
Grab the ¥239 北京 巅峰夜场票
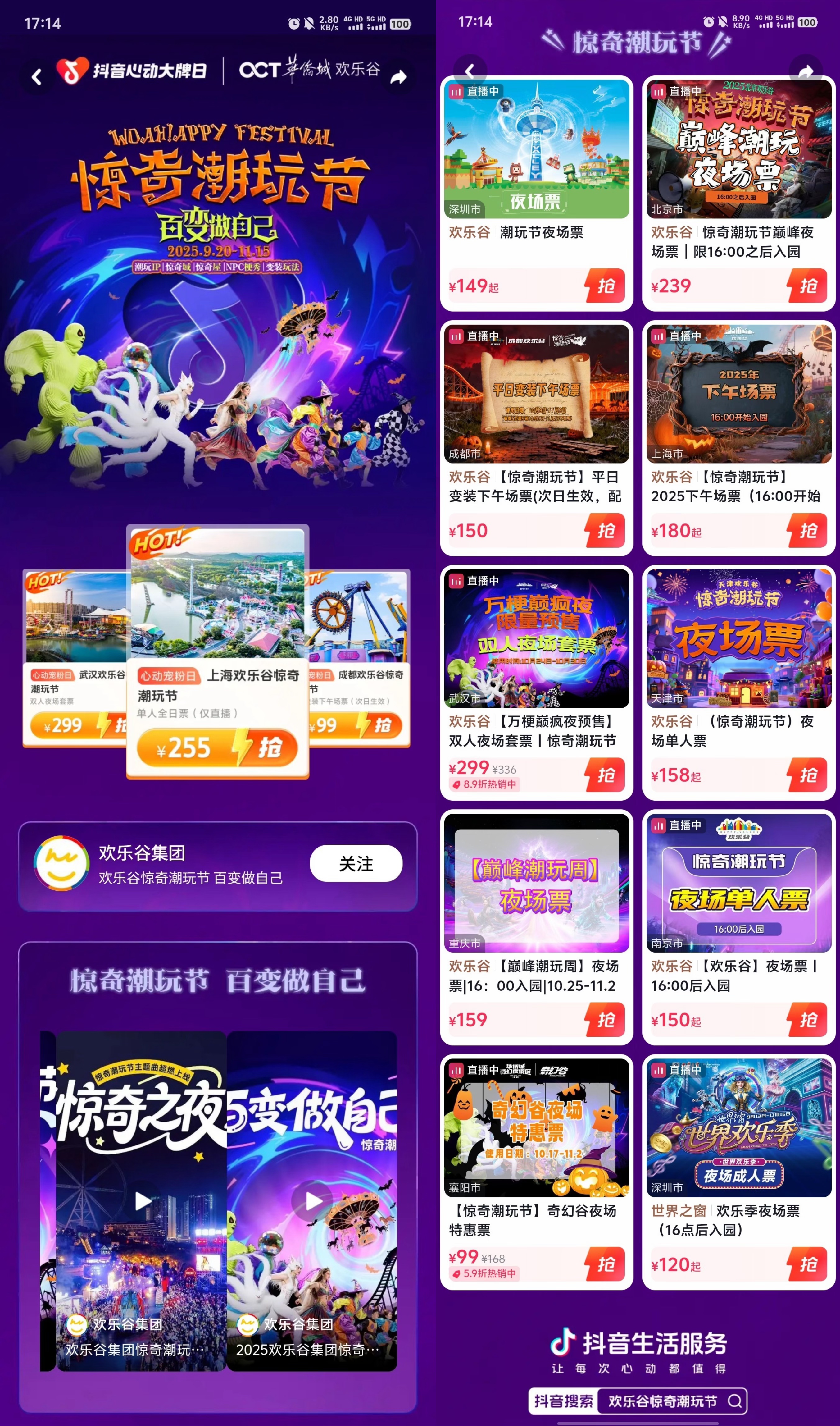coord(808,286)
